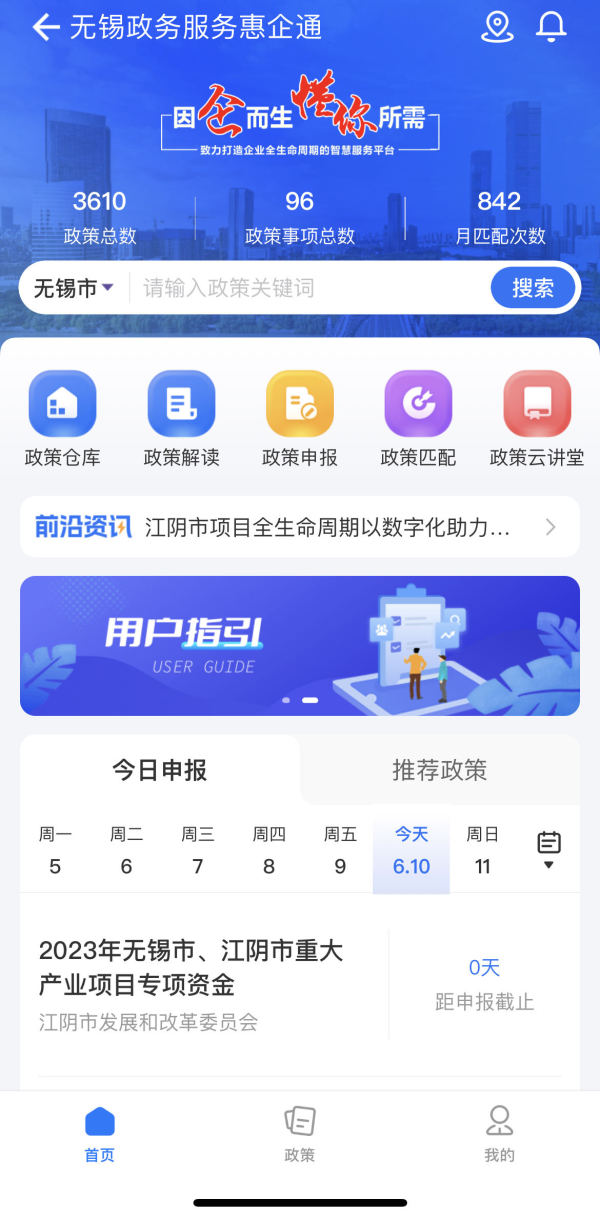600x1219 pixels.
Task: Open 政策云讲堂
Action: [537, 418]
